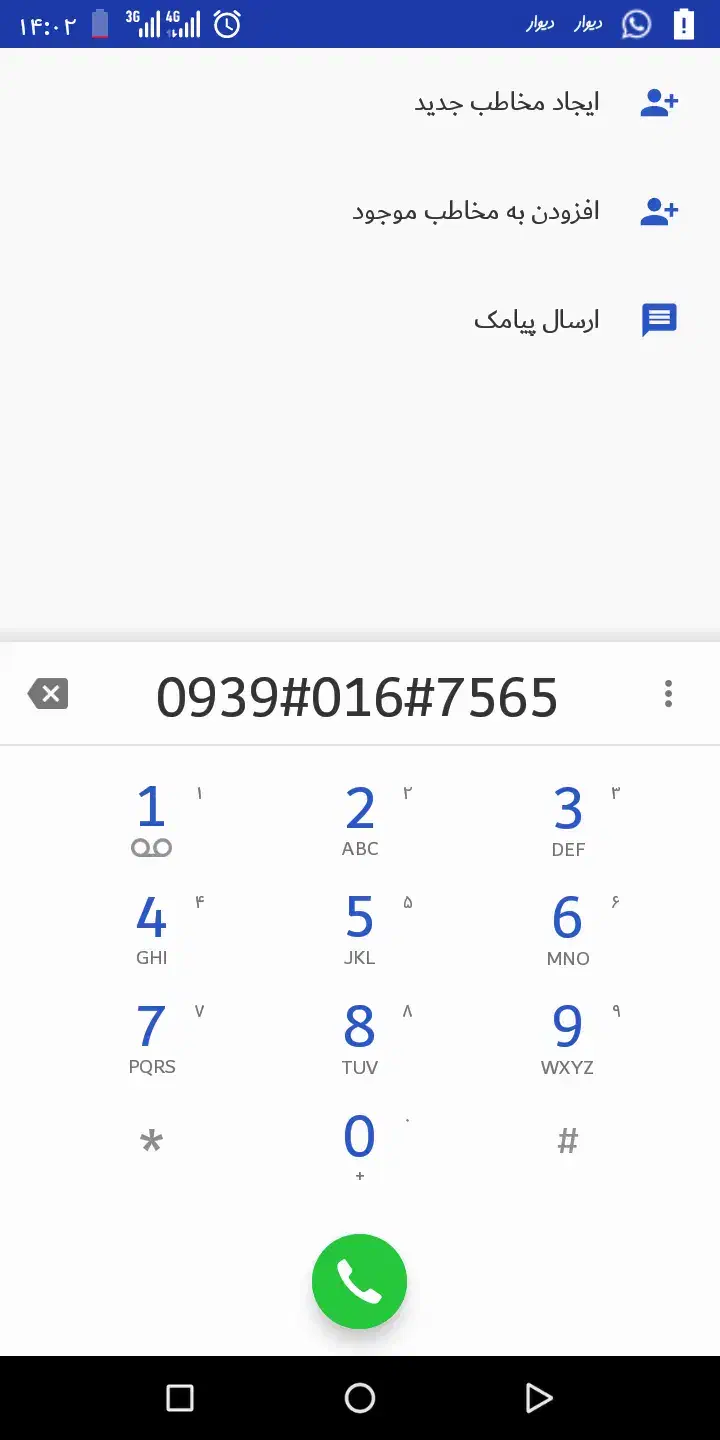Delete the last dialed digit
720x1440 pixels.
[48, 694]
